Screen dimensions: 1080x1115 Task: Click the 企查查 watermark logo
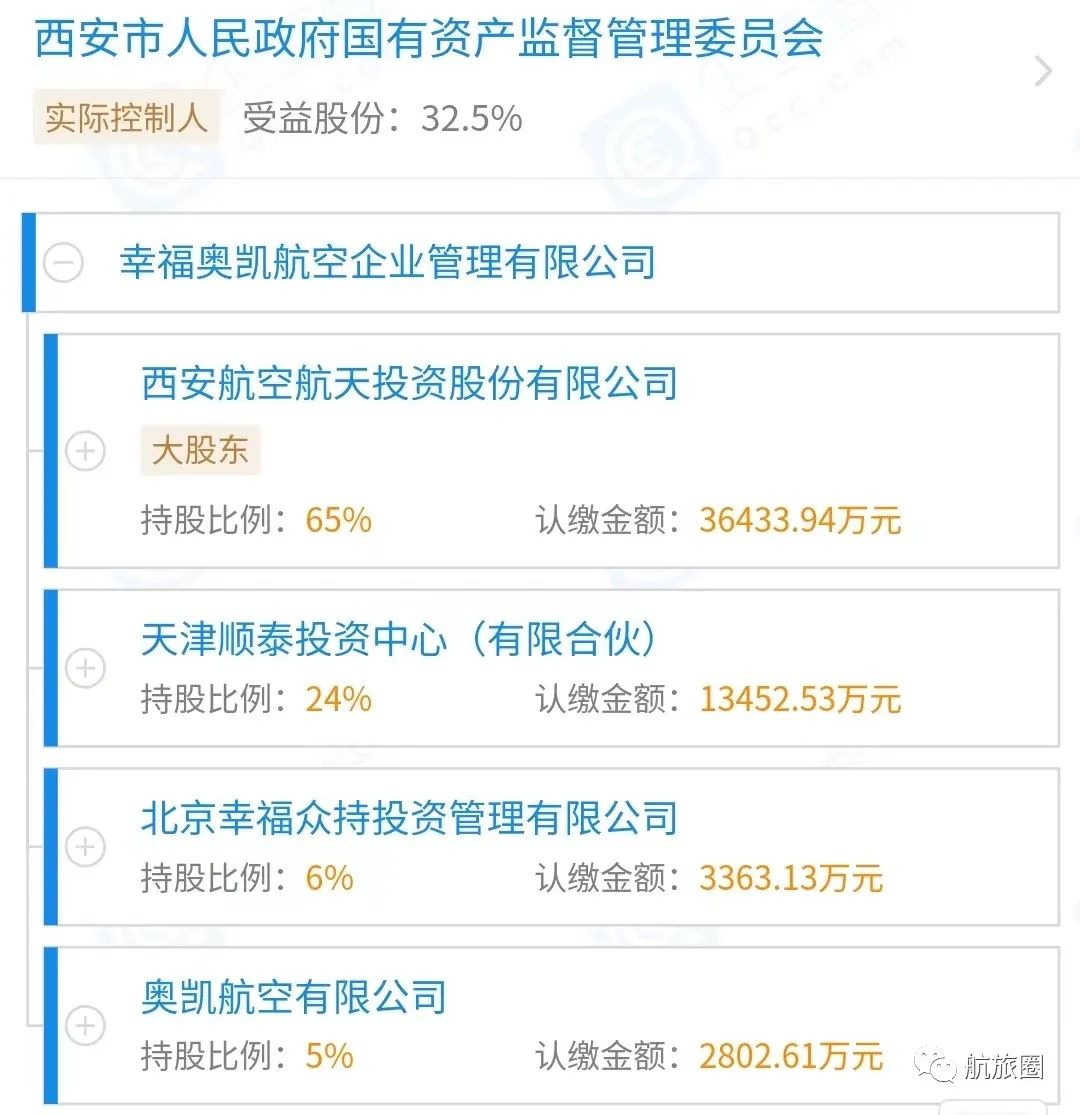(645, 140)
